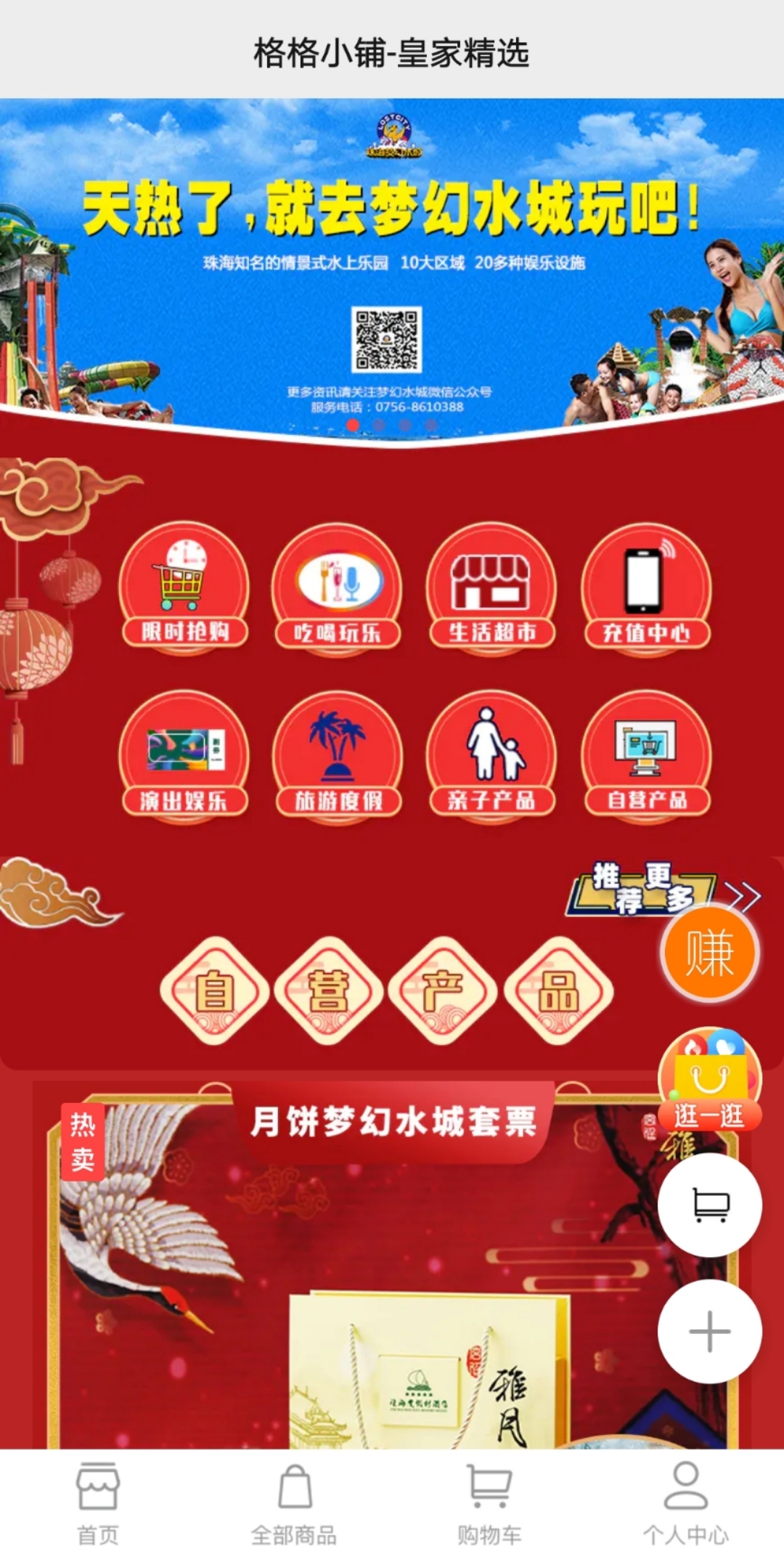This screenshot has height=1554, width=784.
Task: Expand the floating plus button
Action: [709, 1331]
